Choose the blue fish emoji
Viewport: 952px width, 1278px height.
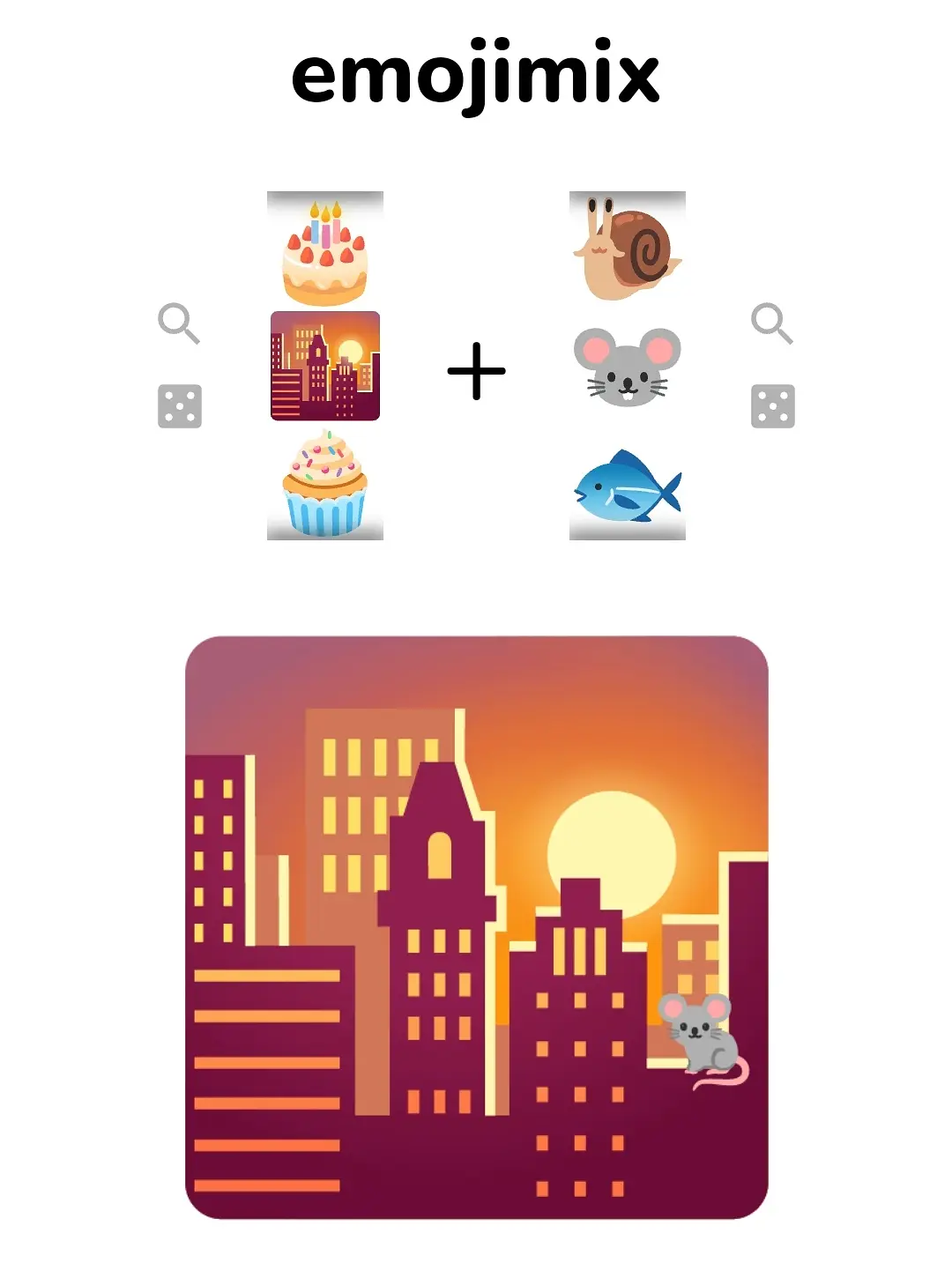click(628, 486)
